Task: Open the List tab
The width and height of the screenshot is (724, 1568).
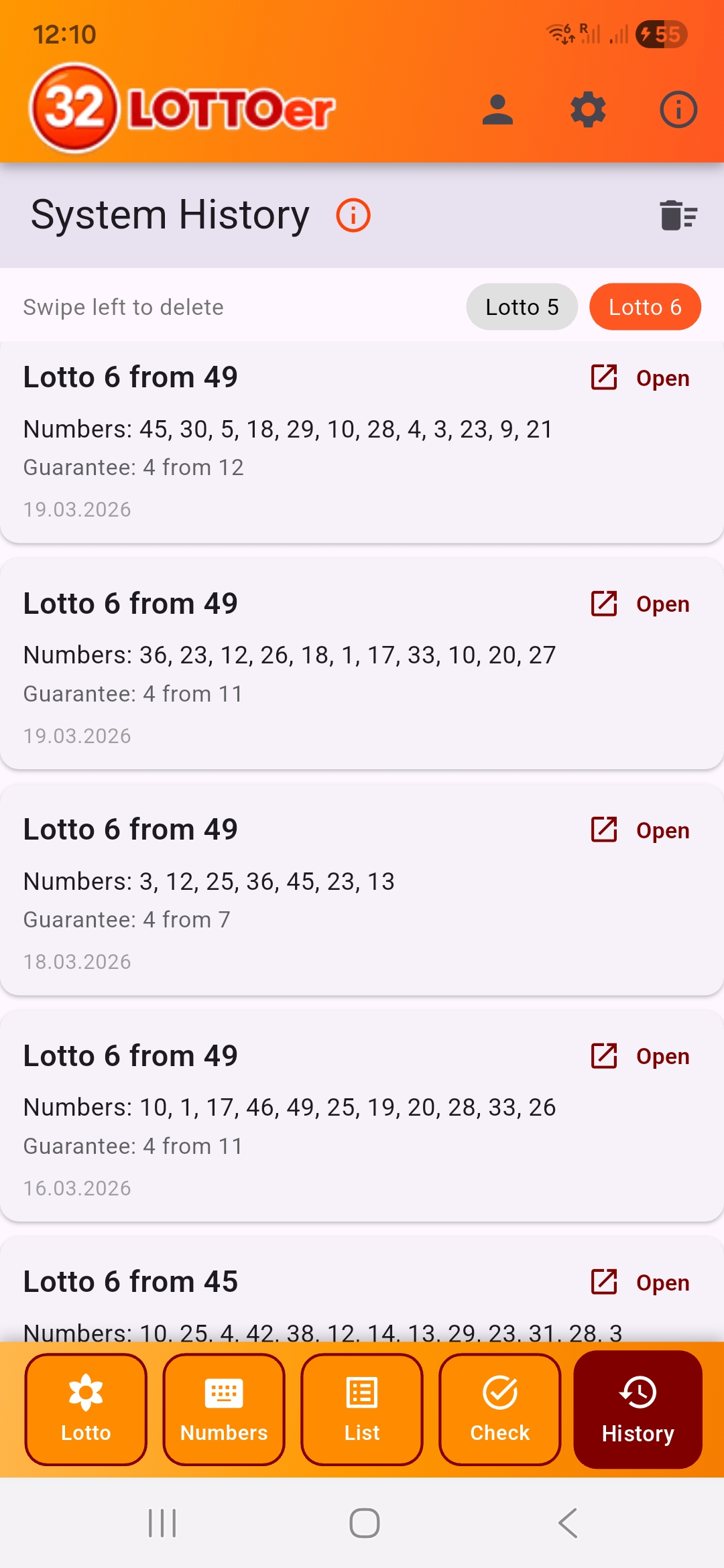Action: (x=362, y=1409)
